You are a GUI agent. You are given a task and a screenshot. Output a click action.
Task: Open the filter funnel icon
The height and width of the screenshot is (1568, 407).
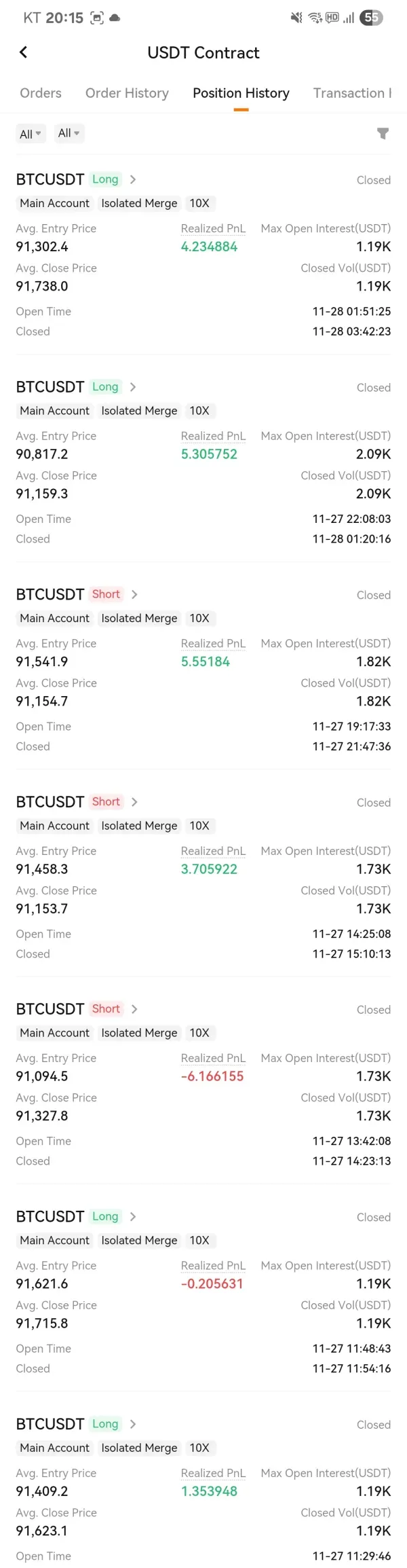tap(383, 134)
